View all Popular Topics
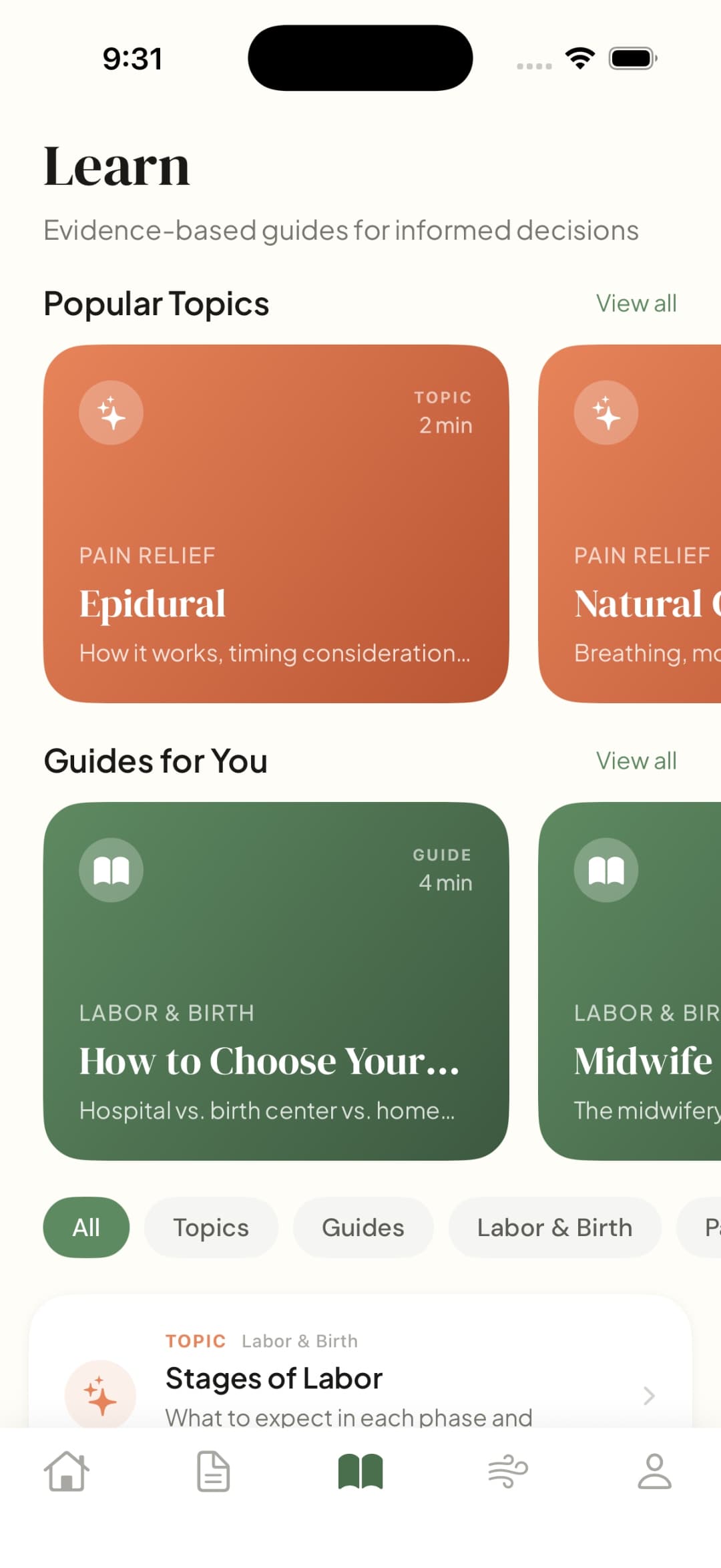The width and height of the screenshot is (721, 1568). coord(636,304)
